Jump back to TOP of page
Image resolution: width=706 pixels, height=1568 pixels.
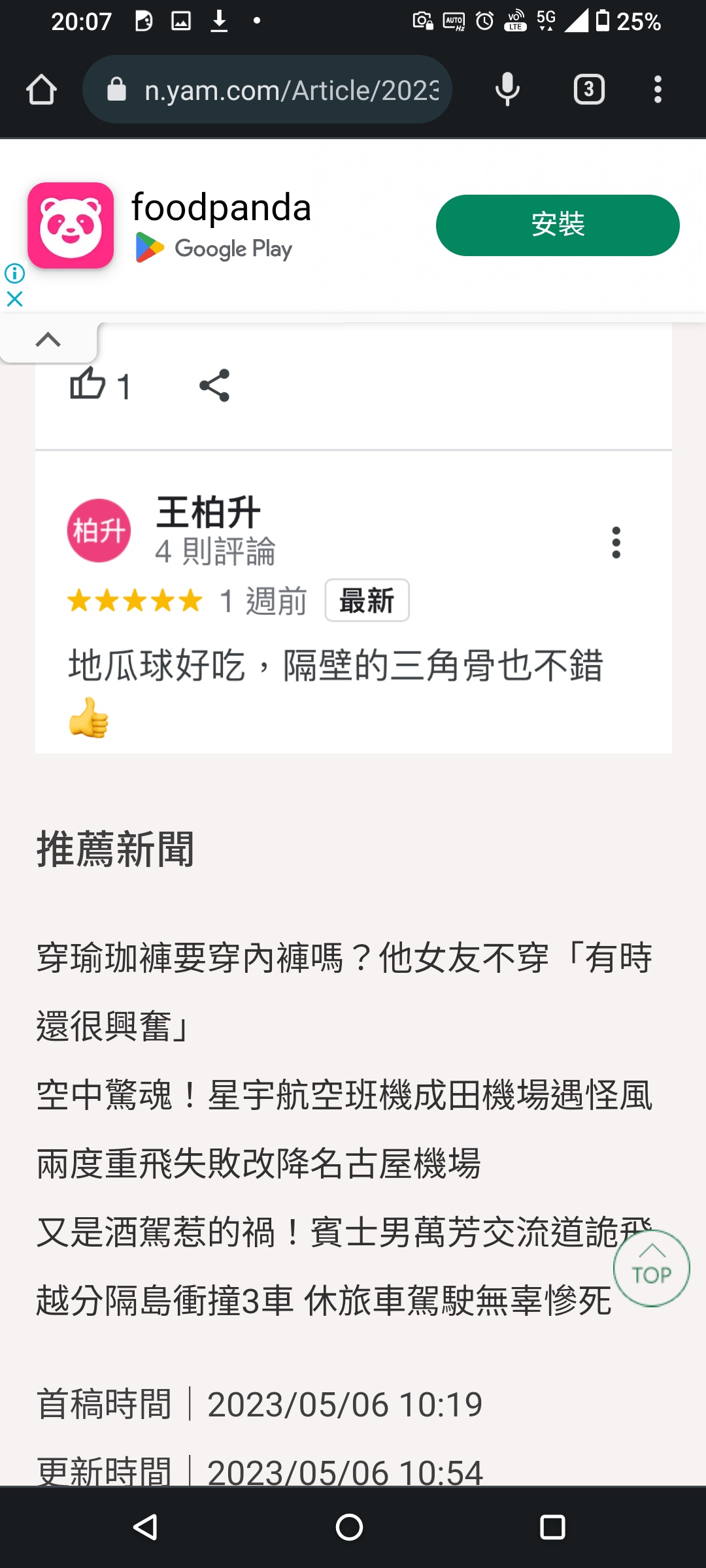click(651, 1268)
